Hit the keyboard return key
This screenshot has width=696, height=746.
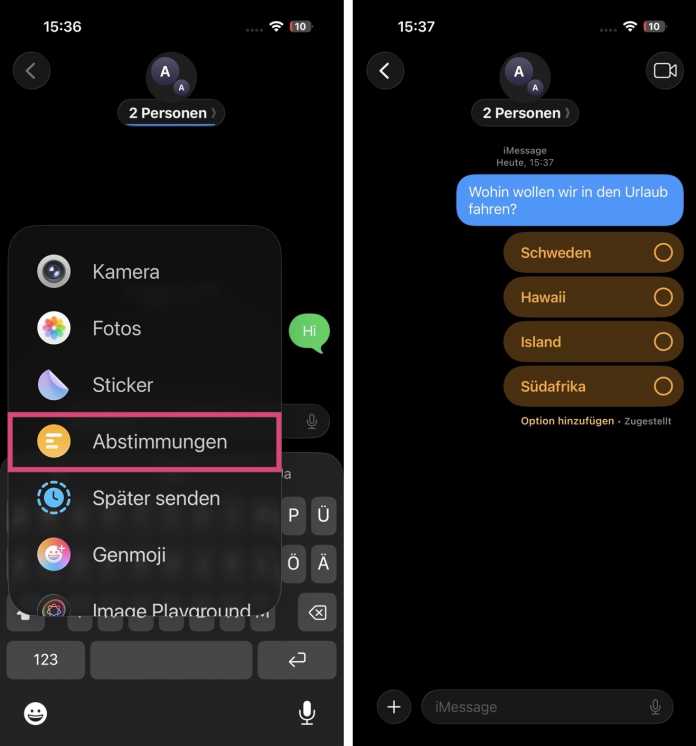296,660
